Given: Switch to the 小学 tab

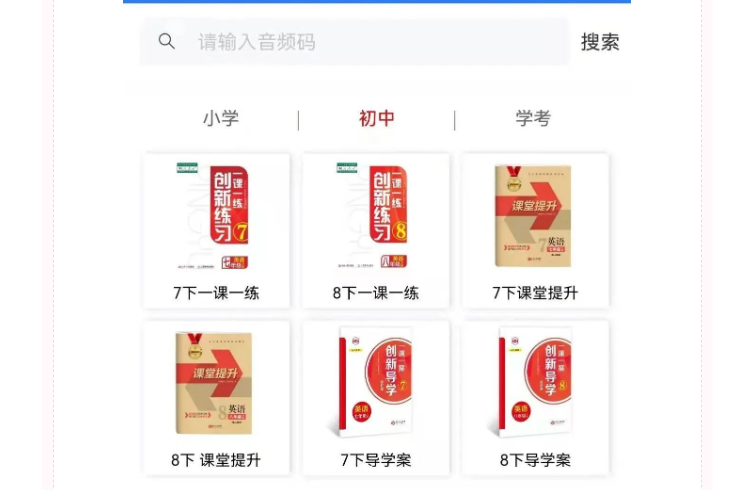Looking at the screenshot, I should 221,119.
